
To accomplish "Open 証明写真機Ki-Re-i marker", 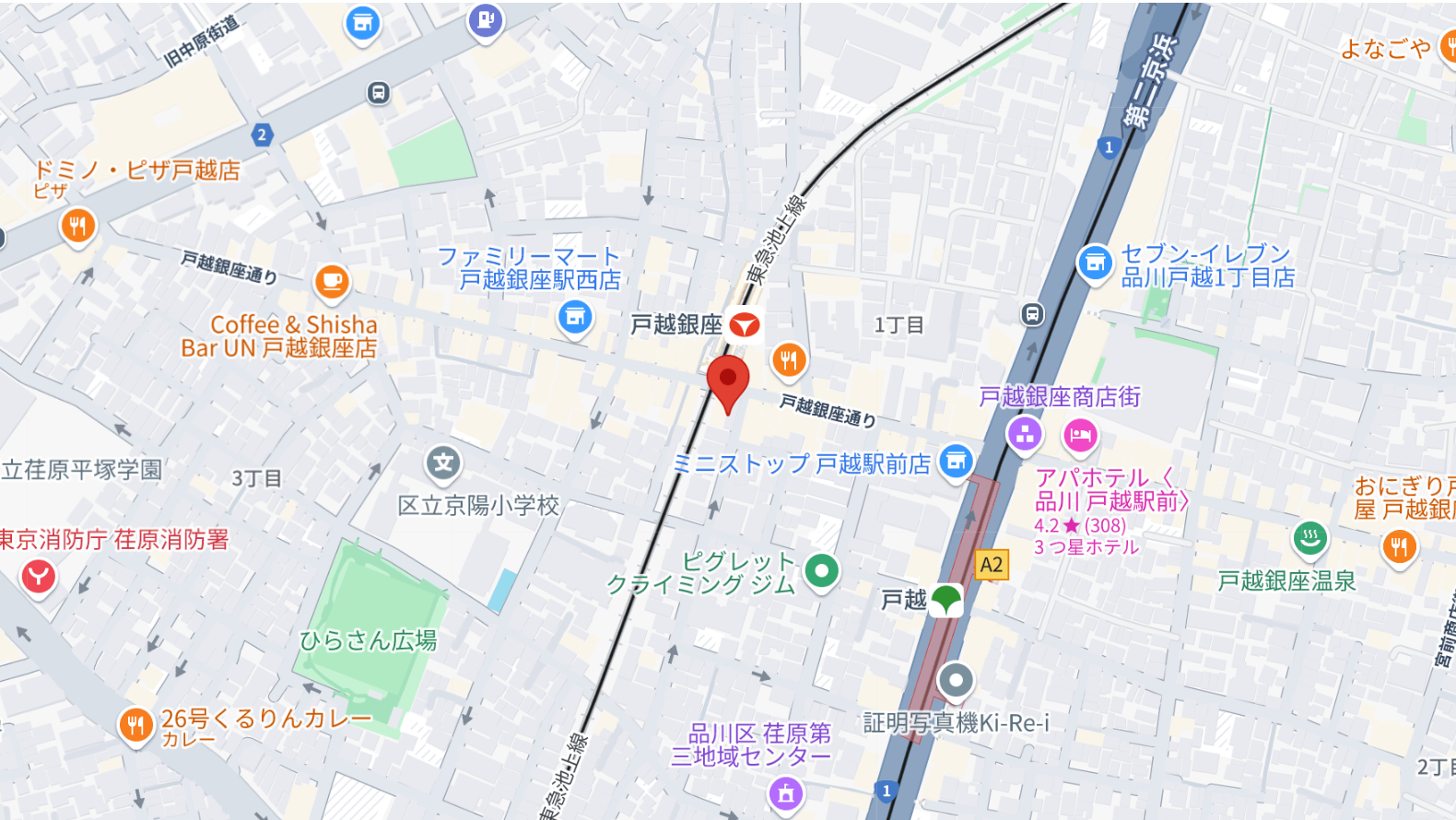I will click(955, 682).
